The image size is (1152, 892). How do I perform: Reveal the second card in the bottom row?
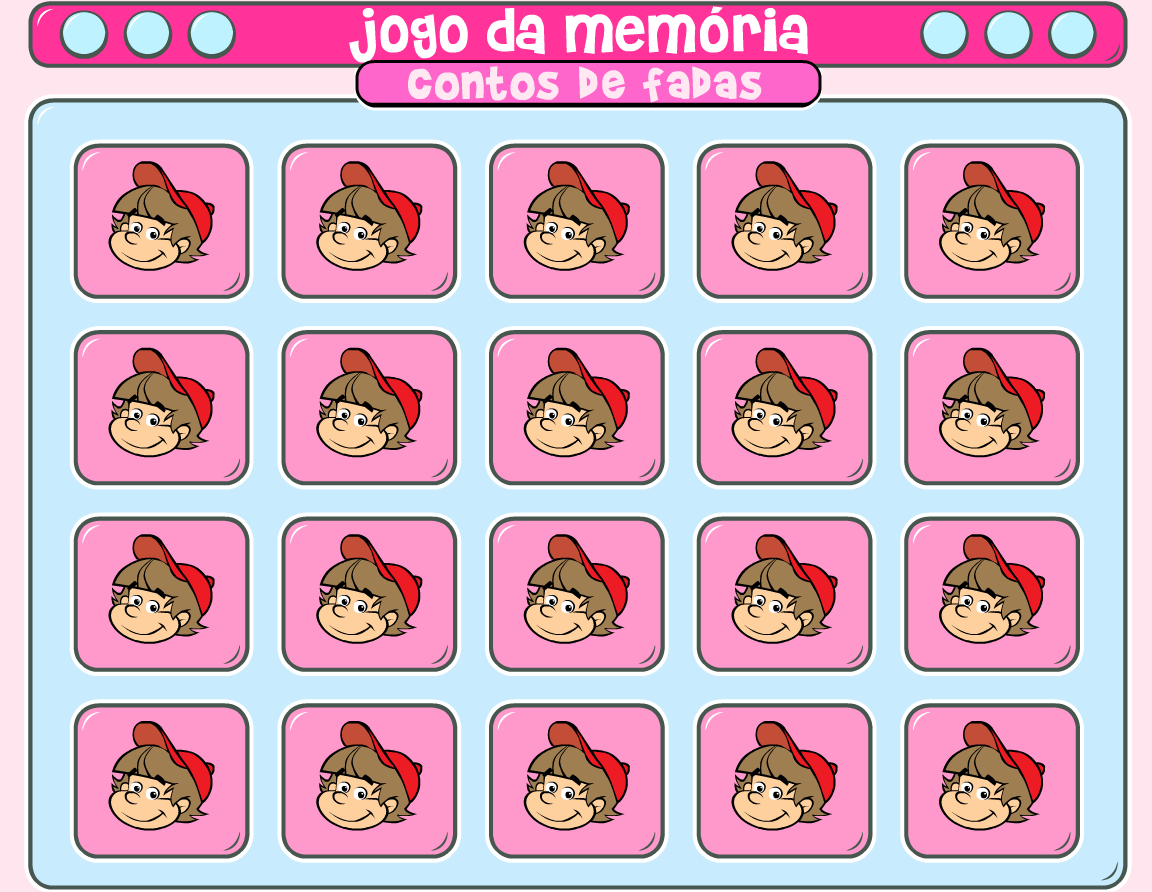369,780
